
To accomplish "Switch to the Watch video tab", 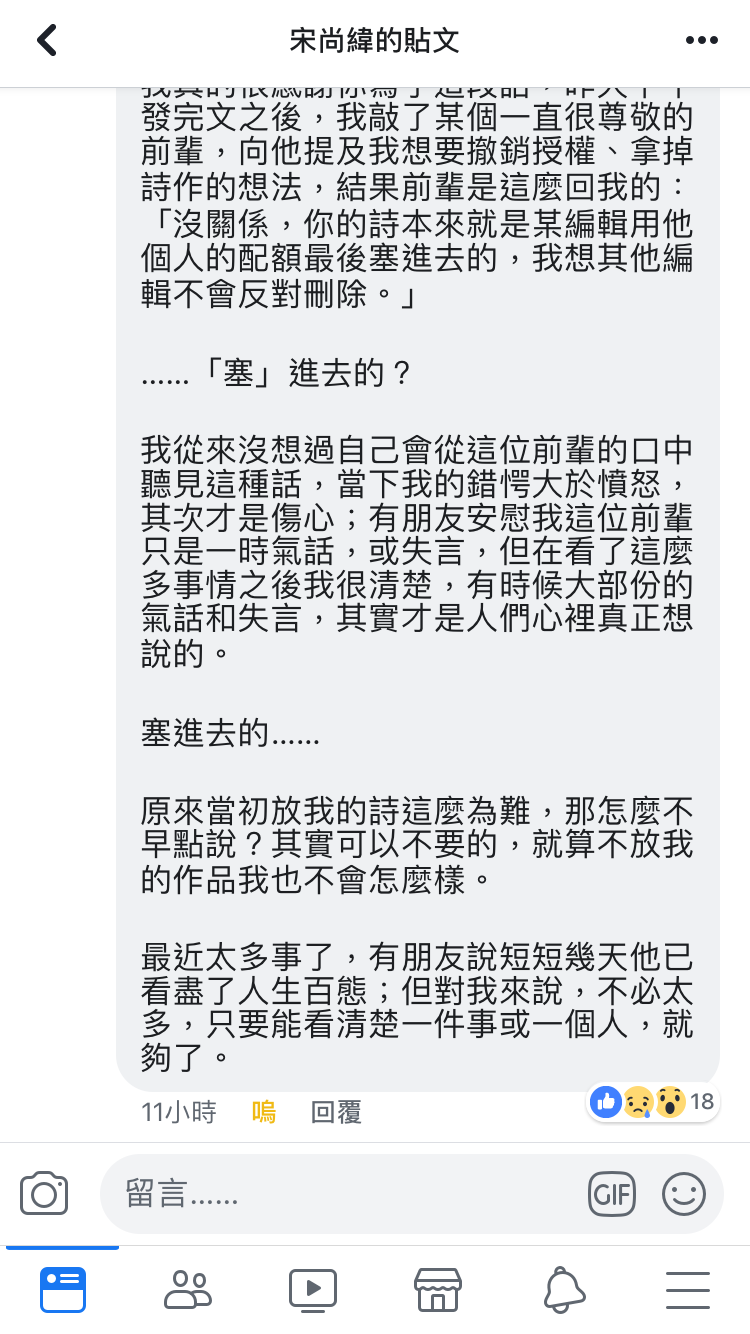I will [x=313, y=1290].
